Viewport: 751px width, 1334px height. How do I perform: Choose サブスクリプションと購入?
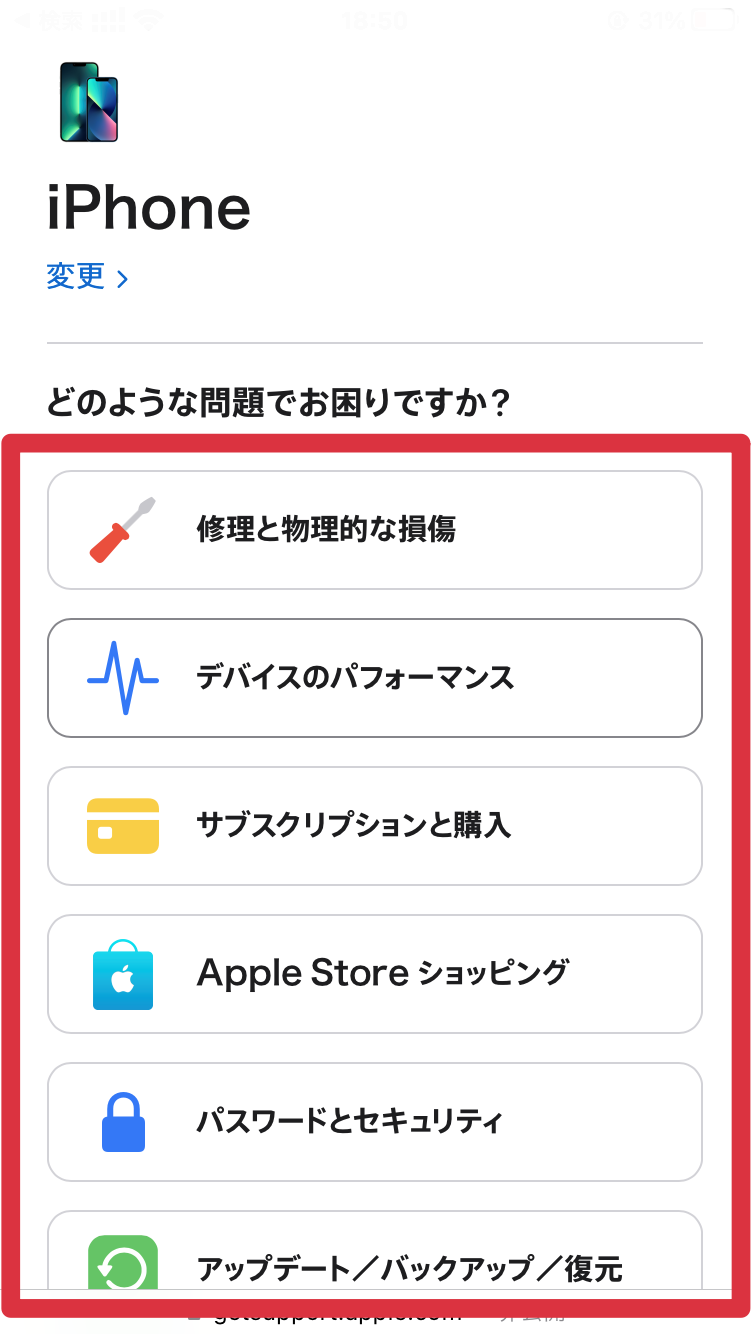375,826
